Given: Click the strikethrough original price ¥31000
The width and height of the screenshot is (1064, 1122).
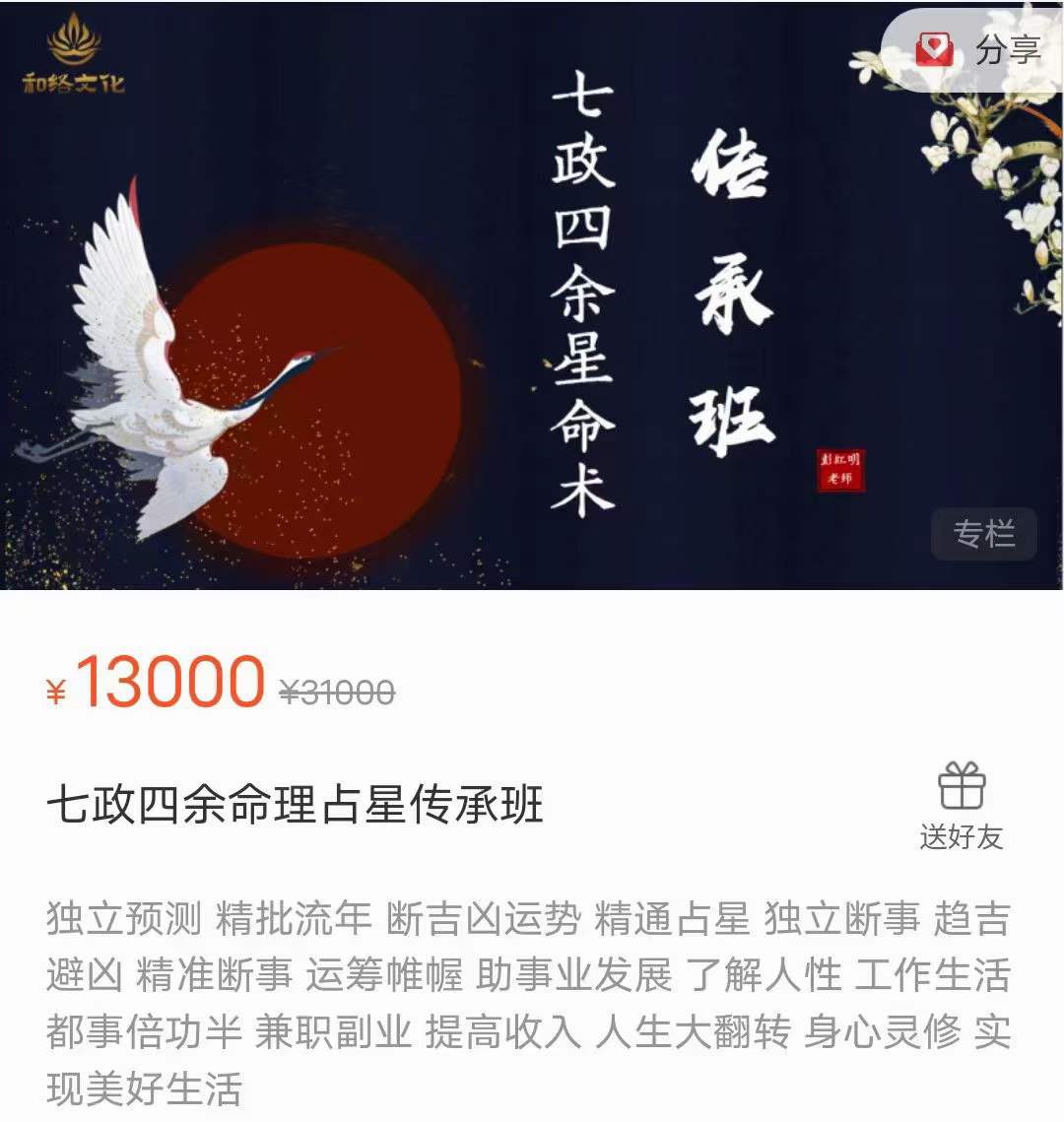Looking at the screenshot, I should pyautogui.click(x=335, y=693).
